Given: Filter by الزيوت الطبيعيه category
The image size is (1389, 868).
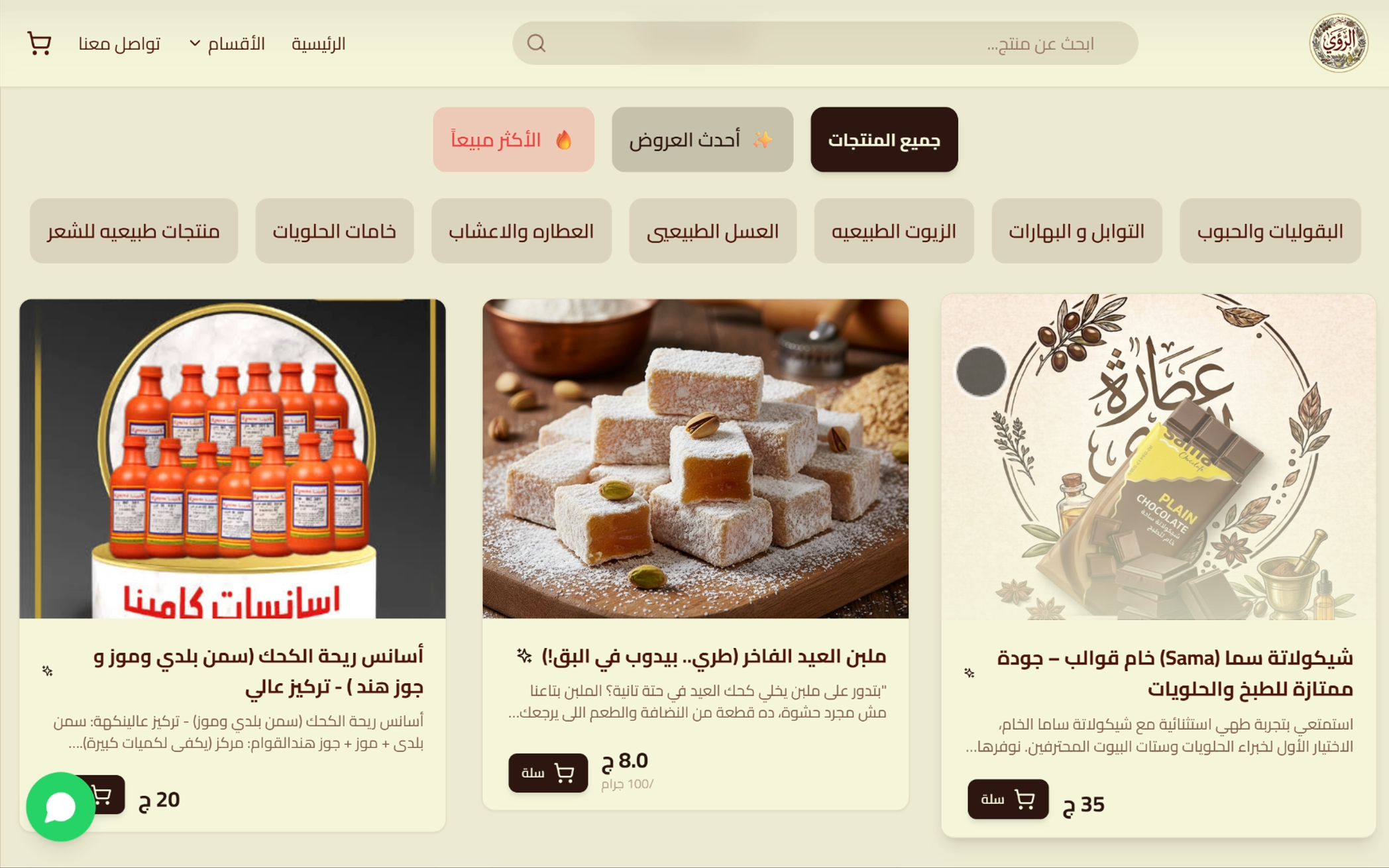Looking at the screenshot, I should click(893, 231).
